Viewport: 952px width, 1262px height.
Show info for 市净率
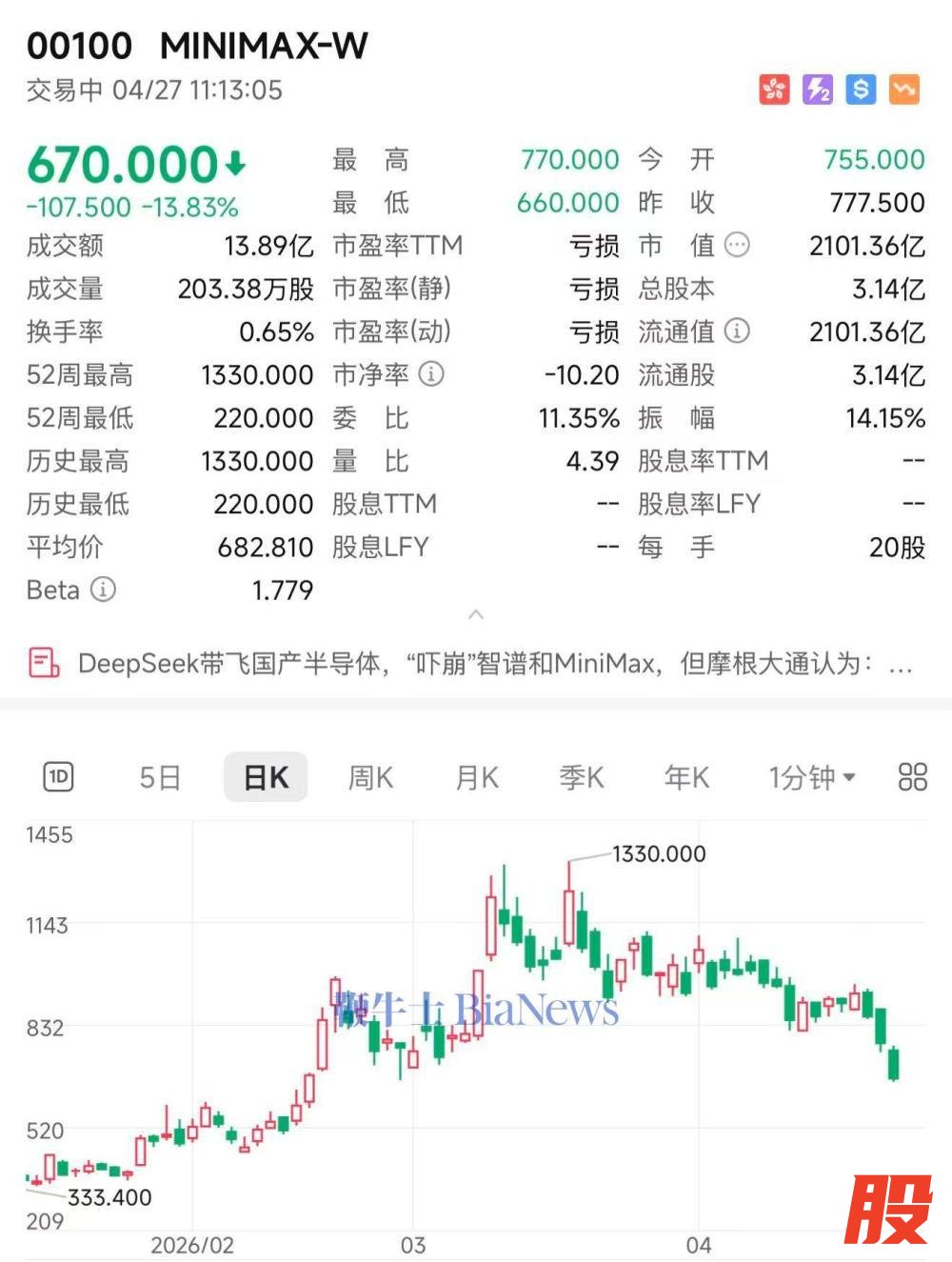[x=431, y=374]
